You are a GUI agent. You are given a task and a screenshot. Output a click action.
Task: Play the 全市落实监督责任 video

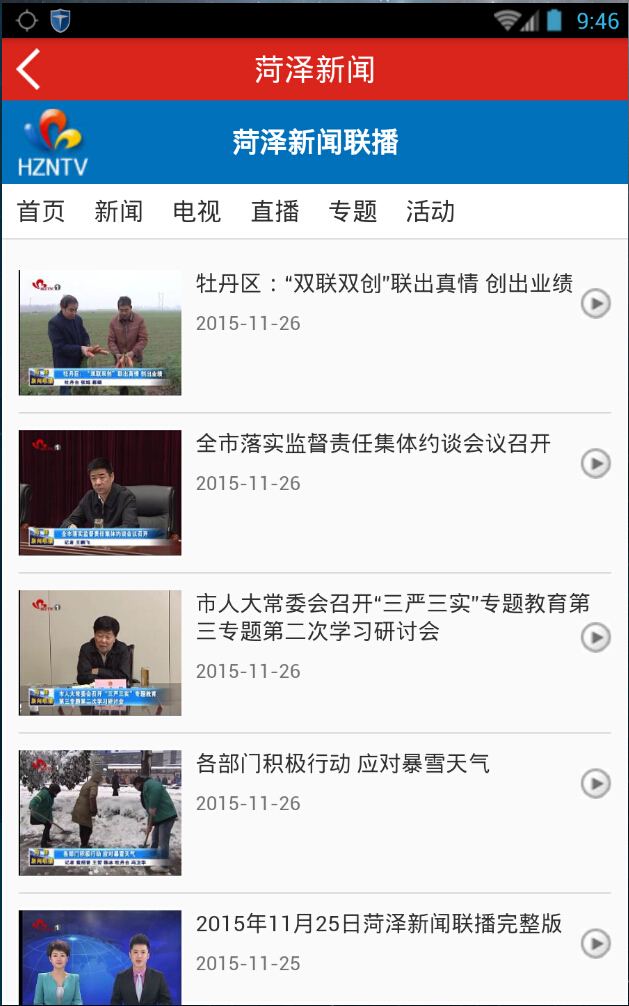596,464
